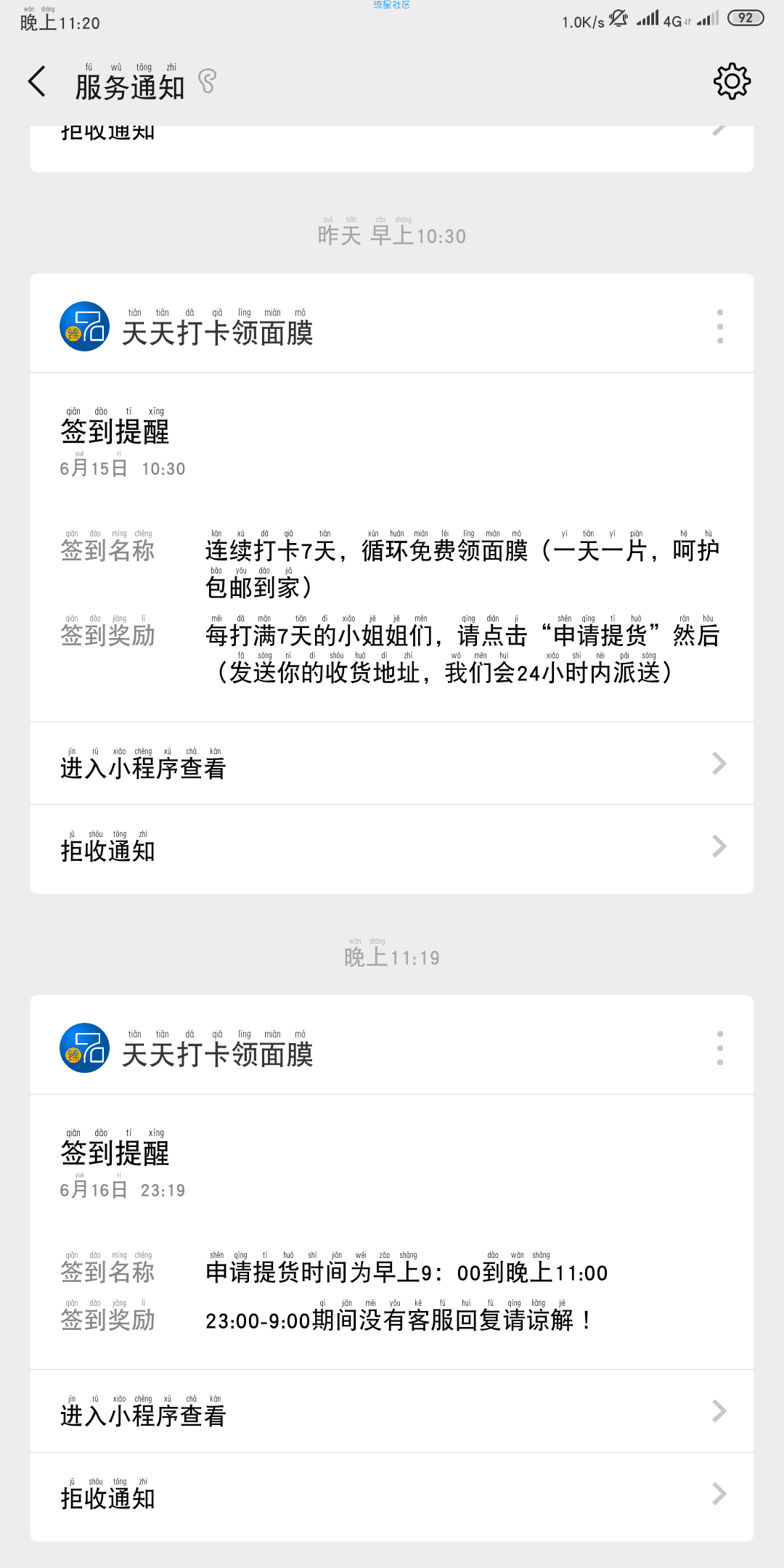Go back from 服务通知 page
The image size is (784, 1568).
pos(37,81)
